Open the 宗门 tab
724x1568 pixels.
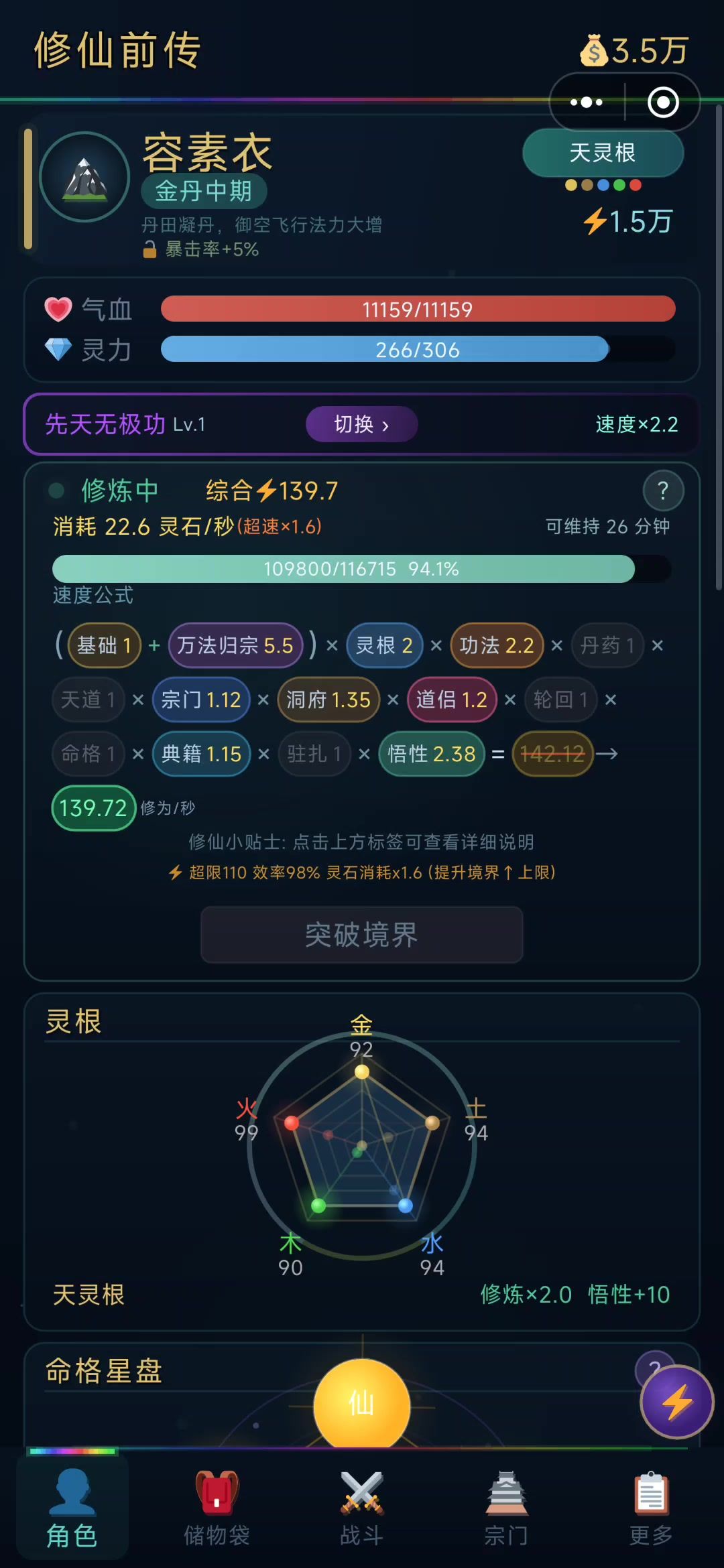506,1509
